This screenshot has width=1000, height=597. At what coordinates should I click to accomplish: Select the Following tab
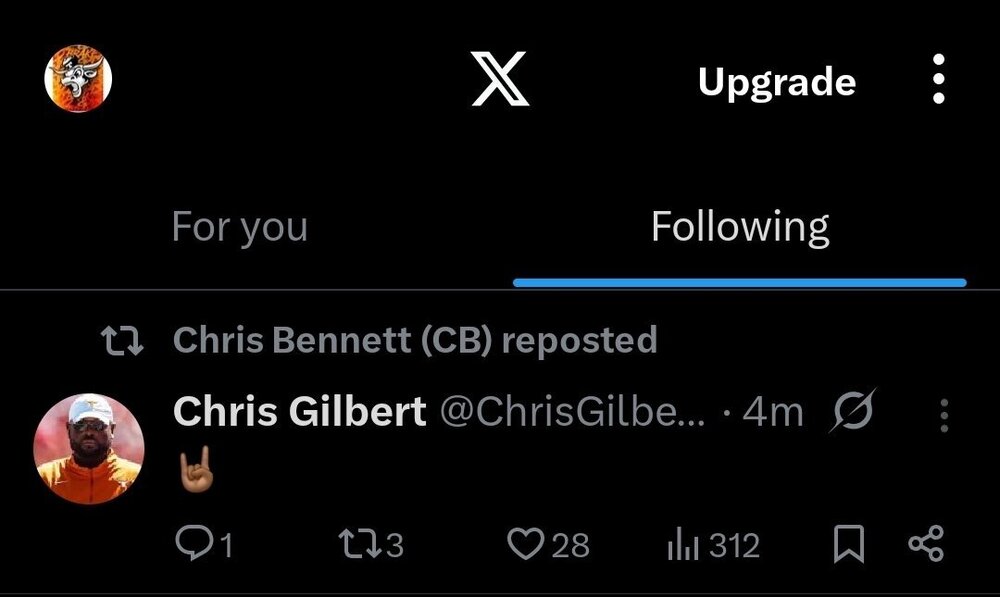(x=739, y=227)
